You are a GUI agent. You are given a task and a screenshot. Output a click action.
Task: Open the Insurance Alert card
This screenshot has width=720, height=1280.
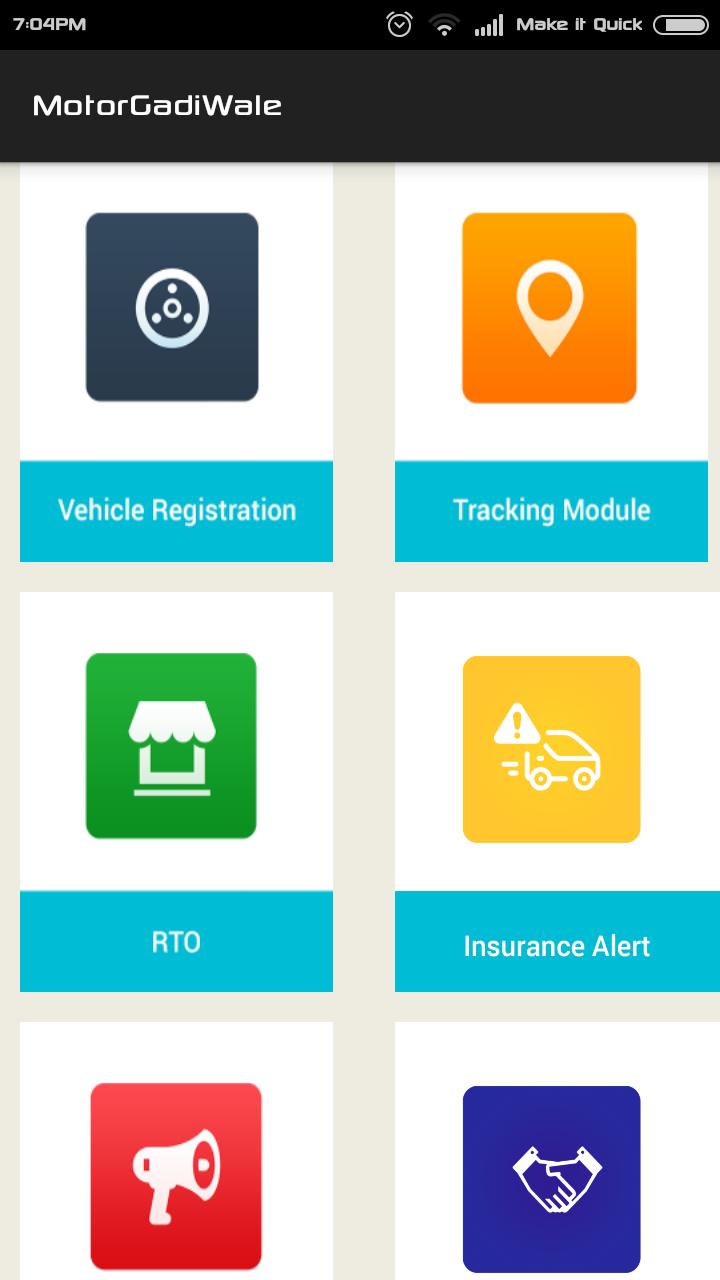click(x=551, y=790)
